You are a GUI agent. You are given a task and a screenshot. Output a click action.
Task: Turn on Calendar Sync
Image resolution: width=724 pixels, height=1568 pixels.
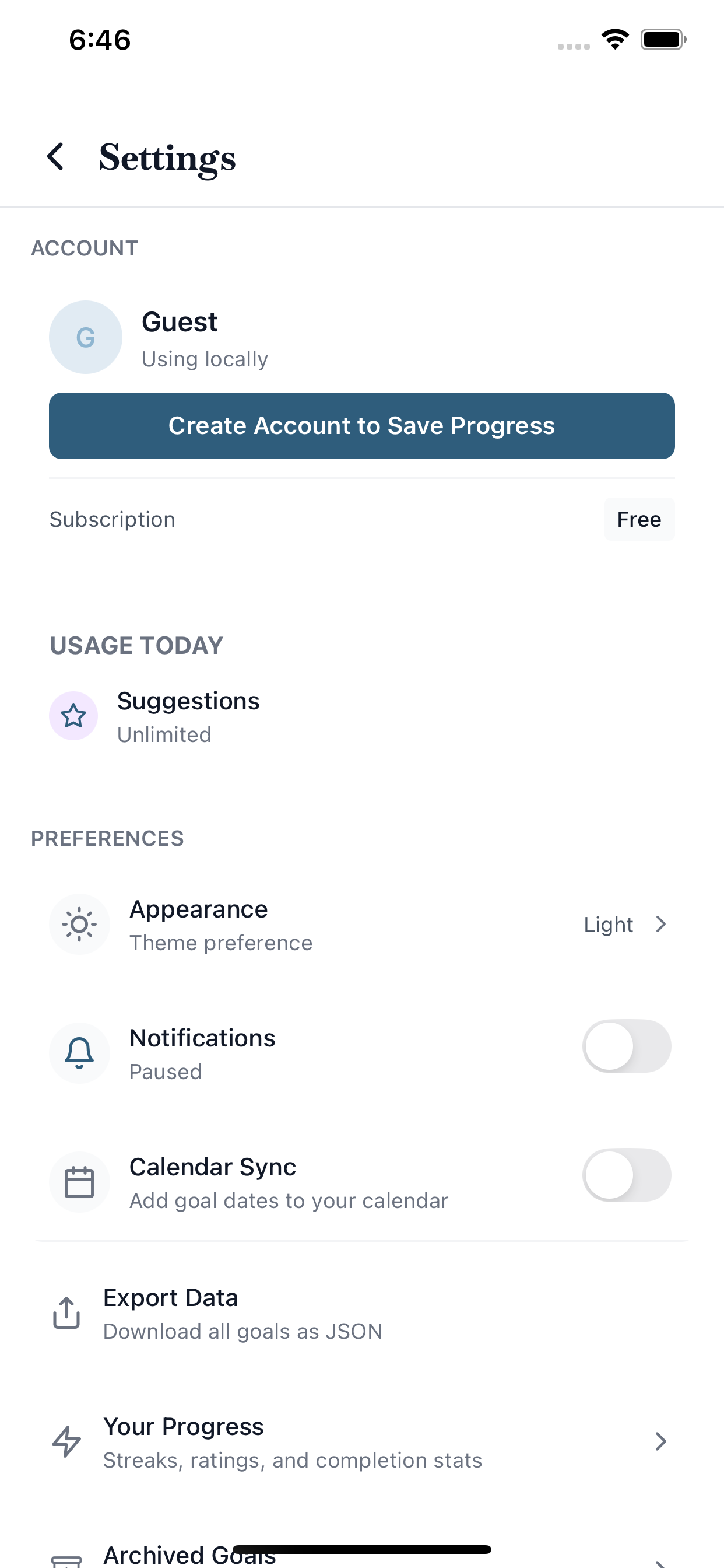point(626,1175)
